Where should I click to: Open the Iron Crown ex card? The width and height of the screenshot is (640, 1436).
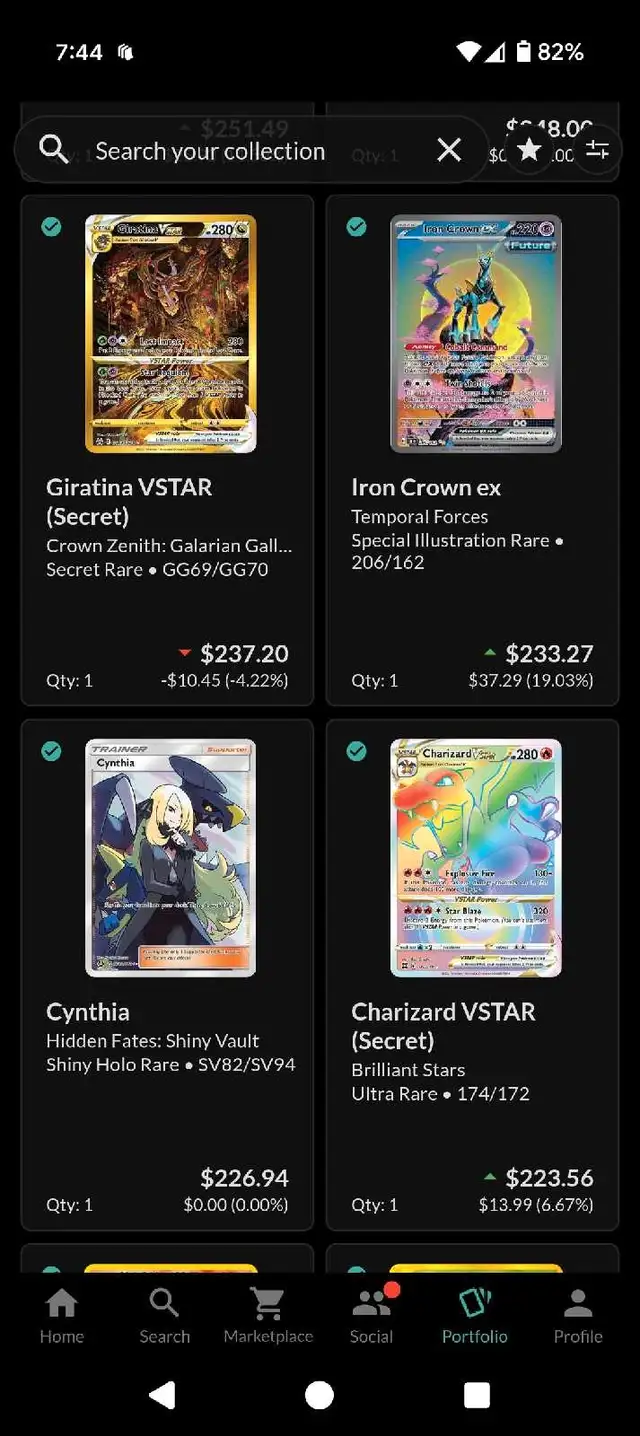(x=473, y=450)
